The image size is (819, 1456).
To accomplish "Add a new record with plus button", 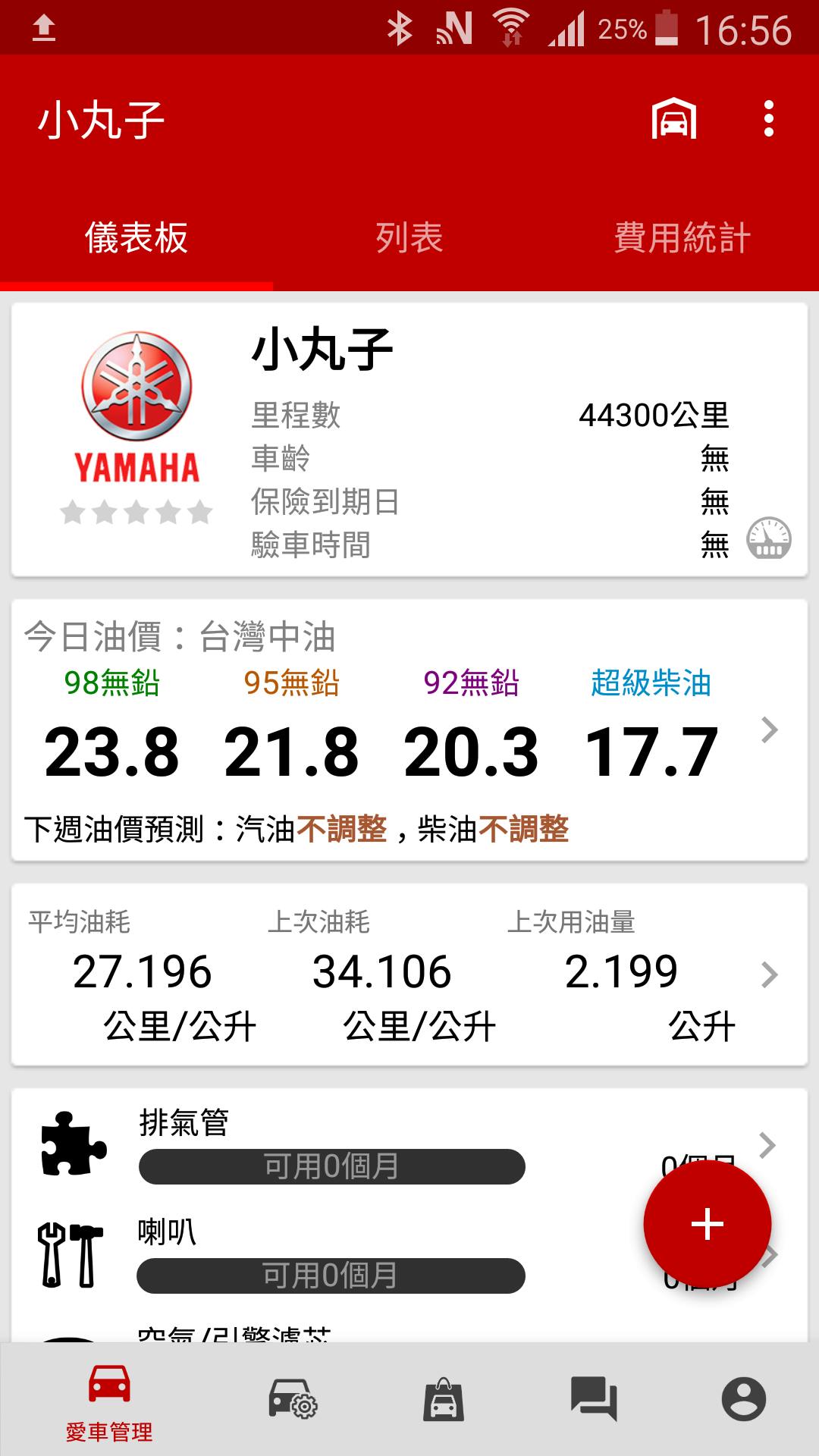I will point(707,1224).
